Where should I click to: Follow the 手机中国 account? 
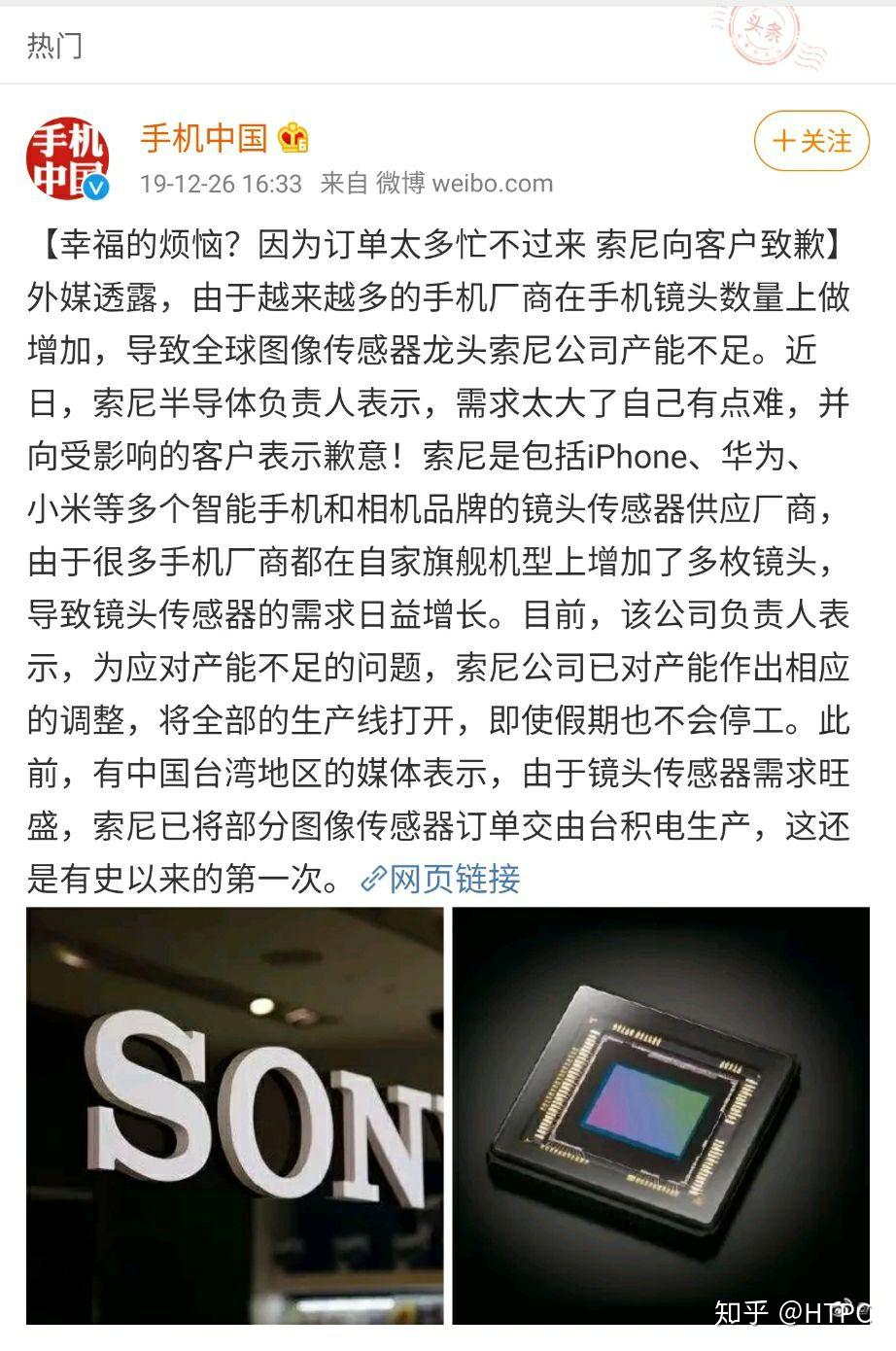pyautogui.click(x=810, y=142)
